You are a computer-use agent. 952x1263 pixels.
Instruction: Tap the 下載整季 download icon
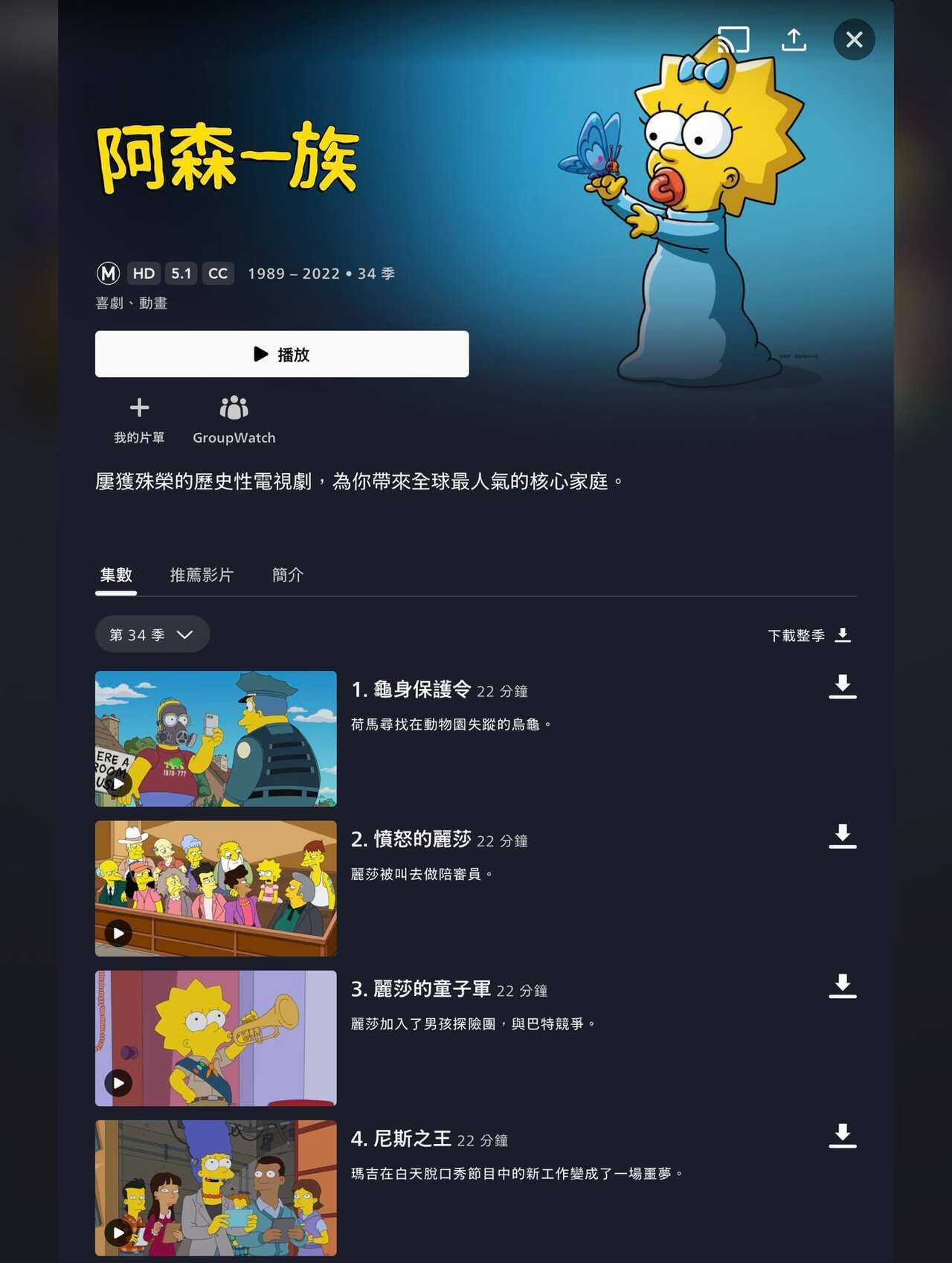coord(843,634)
